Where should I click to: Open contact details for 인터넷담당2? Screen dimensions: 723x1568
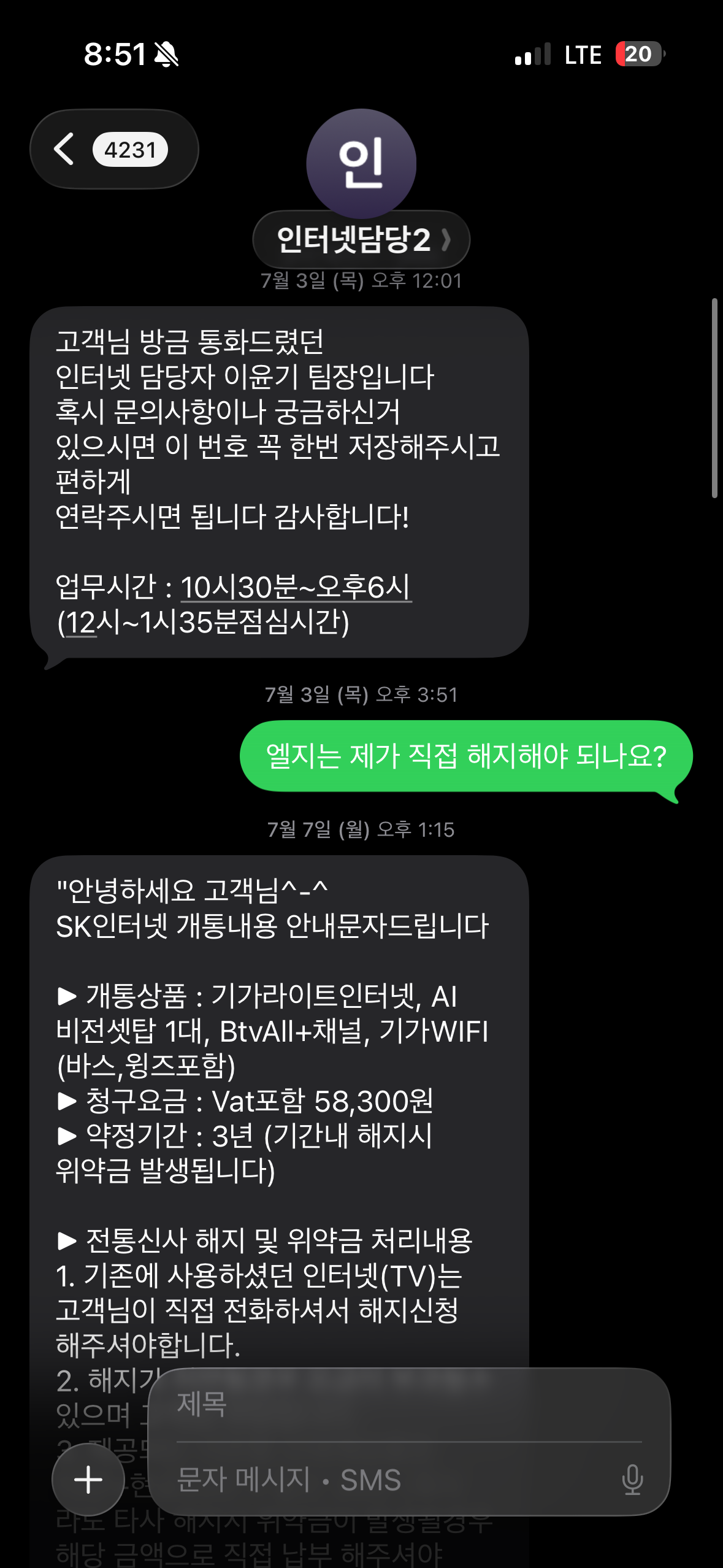(x=361, y=239)
